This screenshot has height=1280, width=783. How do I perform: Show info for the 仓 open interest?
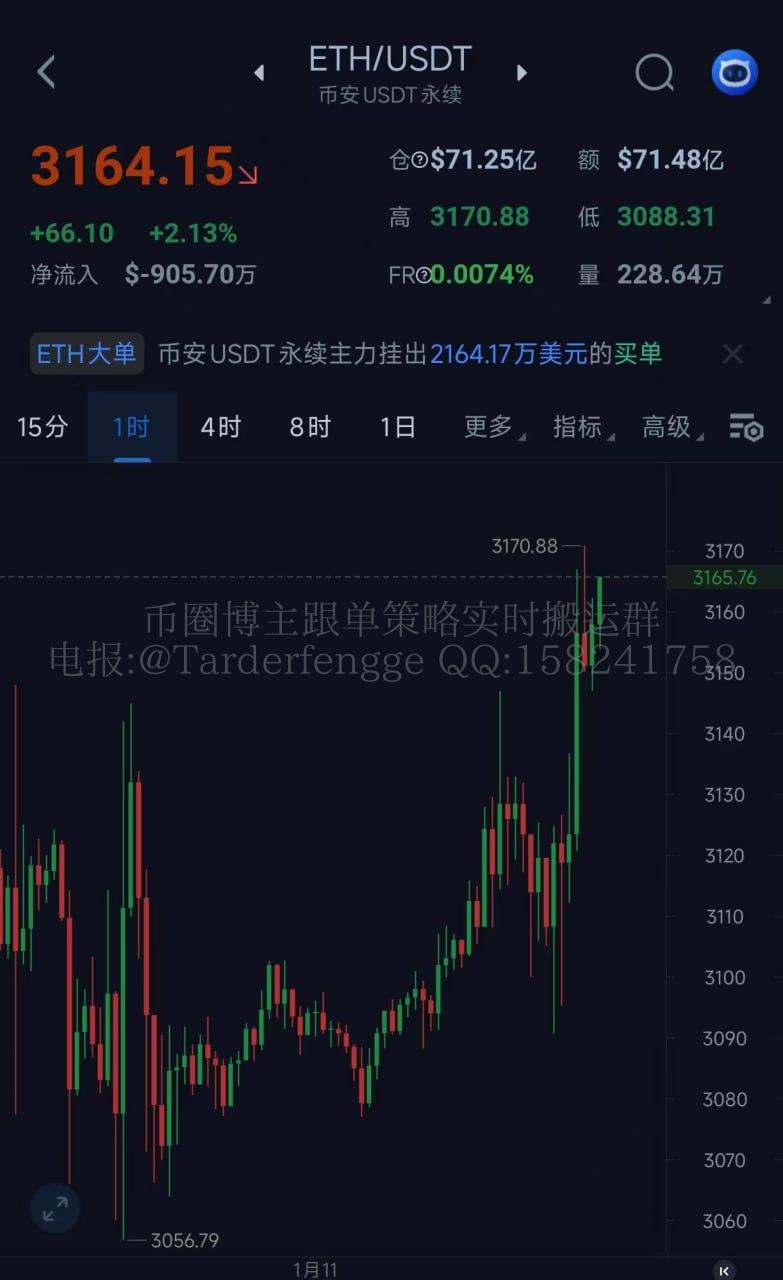tap(420, 160)
